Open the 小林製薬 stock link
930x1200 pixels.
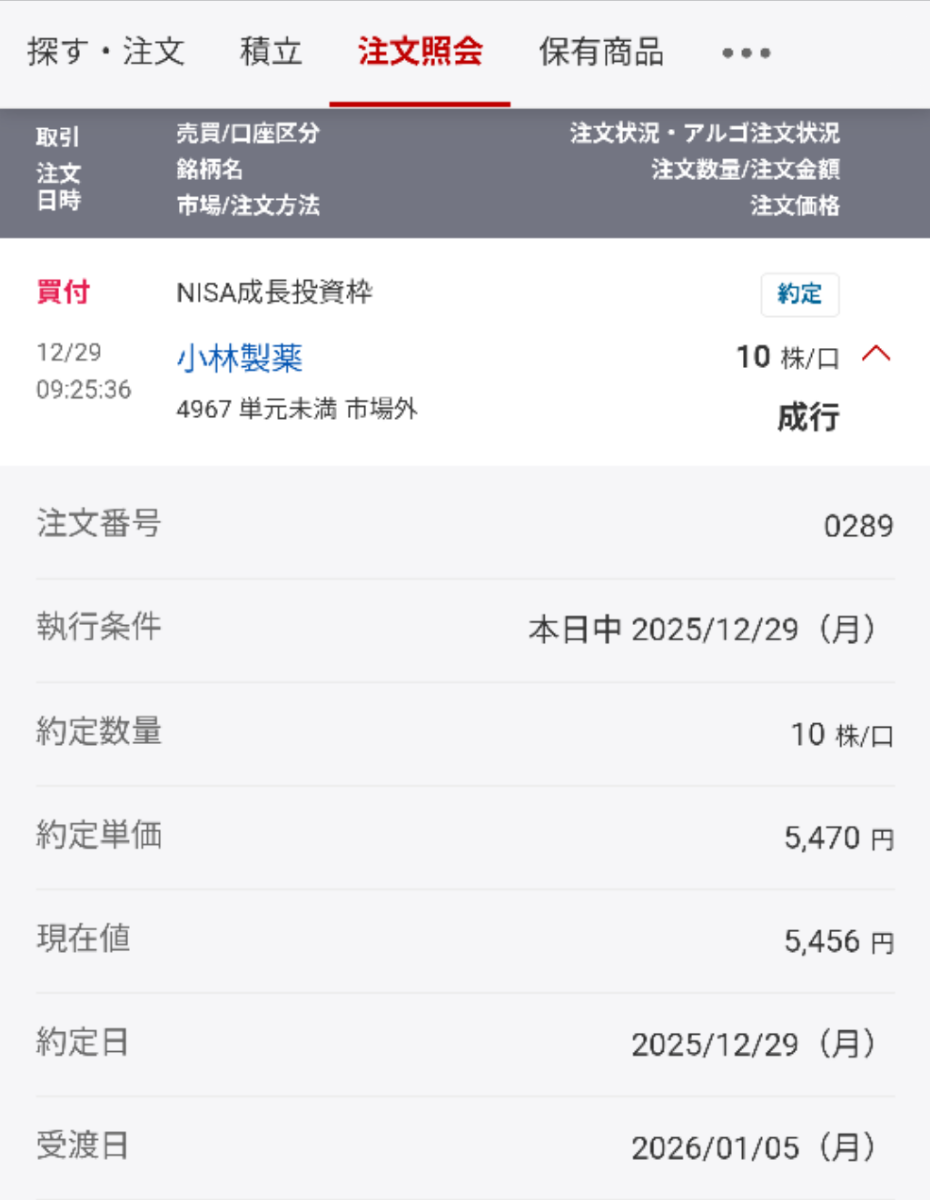pos(240,358)
